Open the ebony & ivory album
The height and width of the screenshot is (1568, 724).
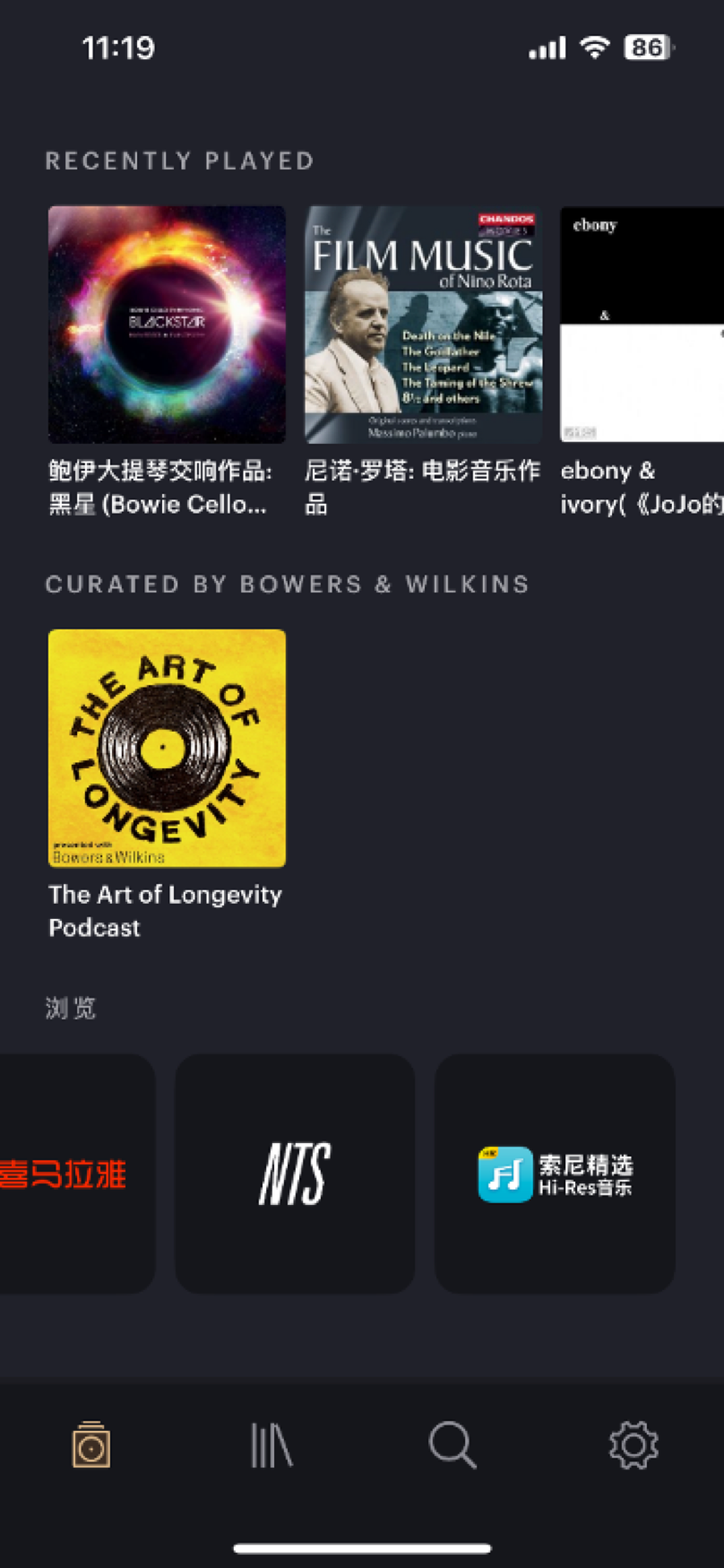click(642, 325)
